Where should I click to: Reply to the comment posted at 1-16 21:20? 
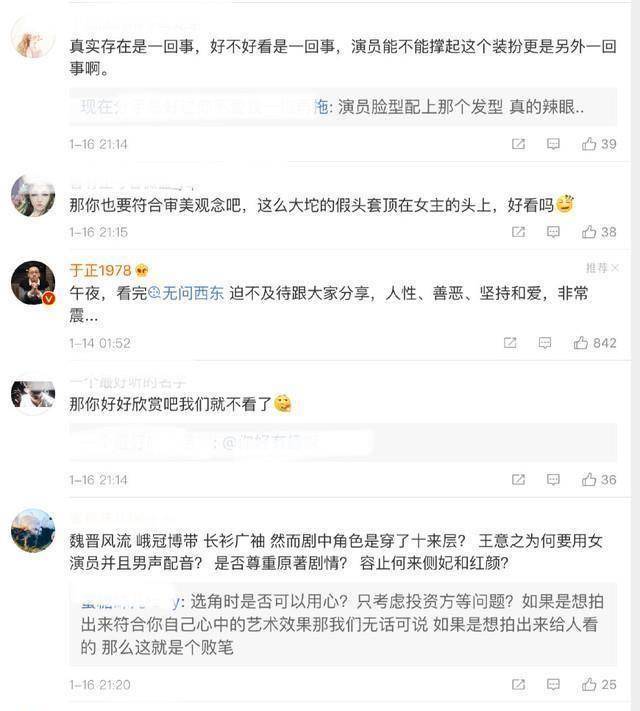point(553,685)
